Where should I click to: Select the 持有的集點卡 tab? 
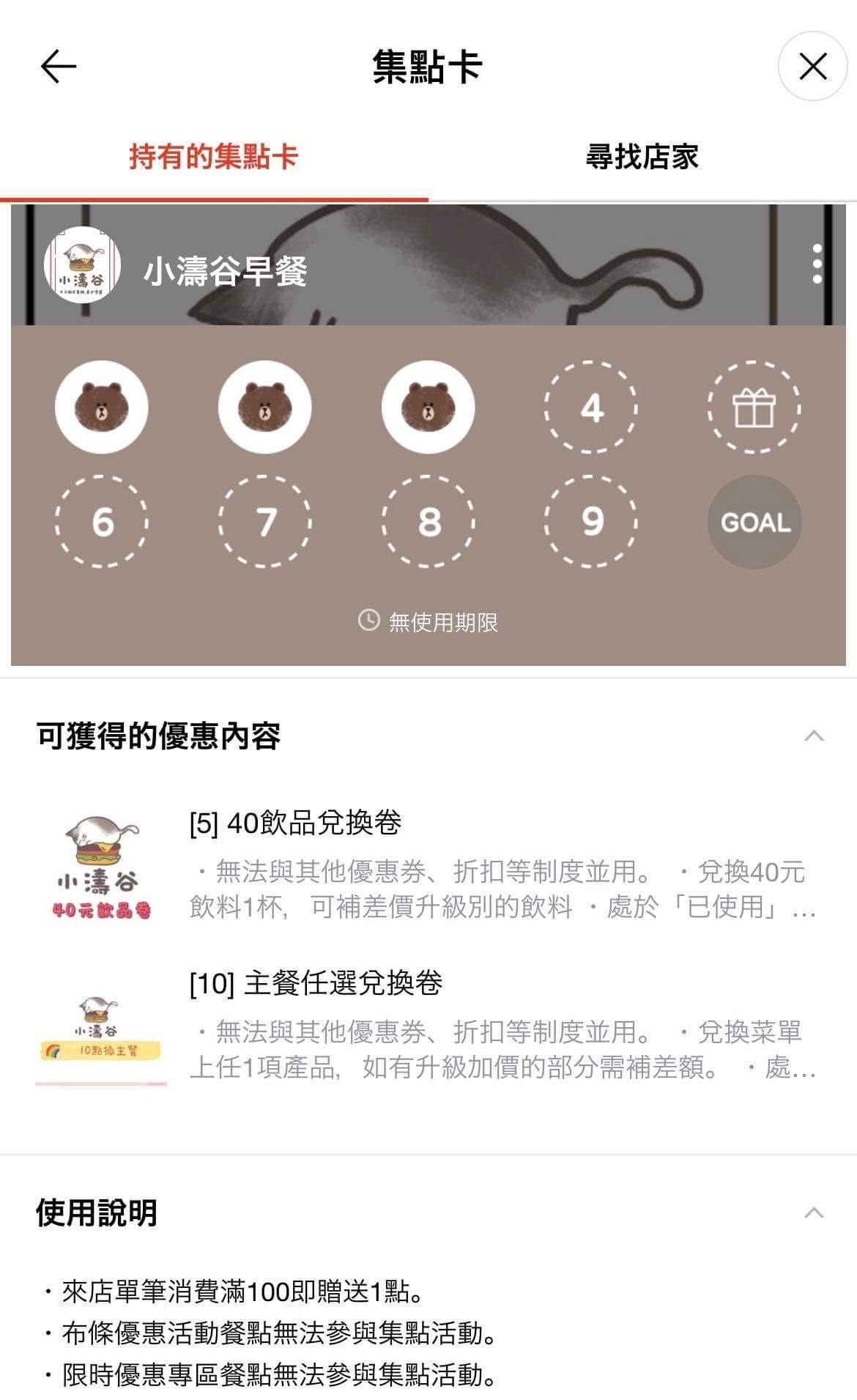(213, 157)
